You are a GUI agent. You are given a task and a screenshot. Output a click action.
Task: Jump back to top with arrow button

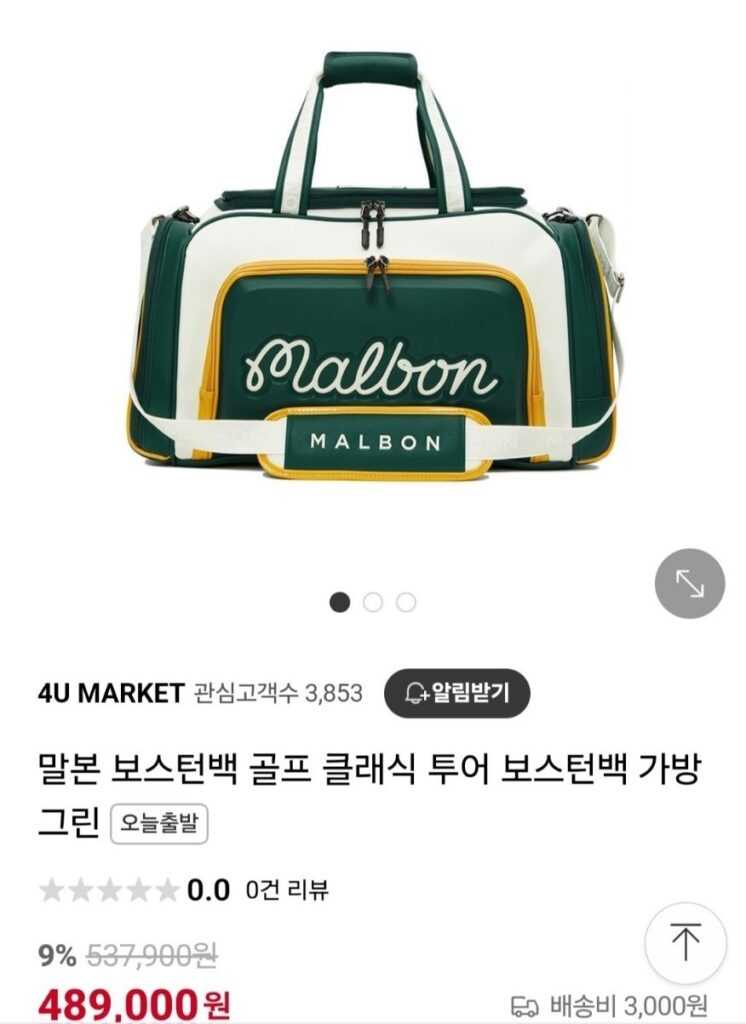[685, 943]
